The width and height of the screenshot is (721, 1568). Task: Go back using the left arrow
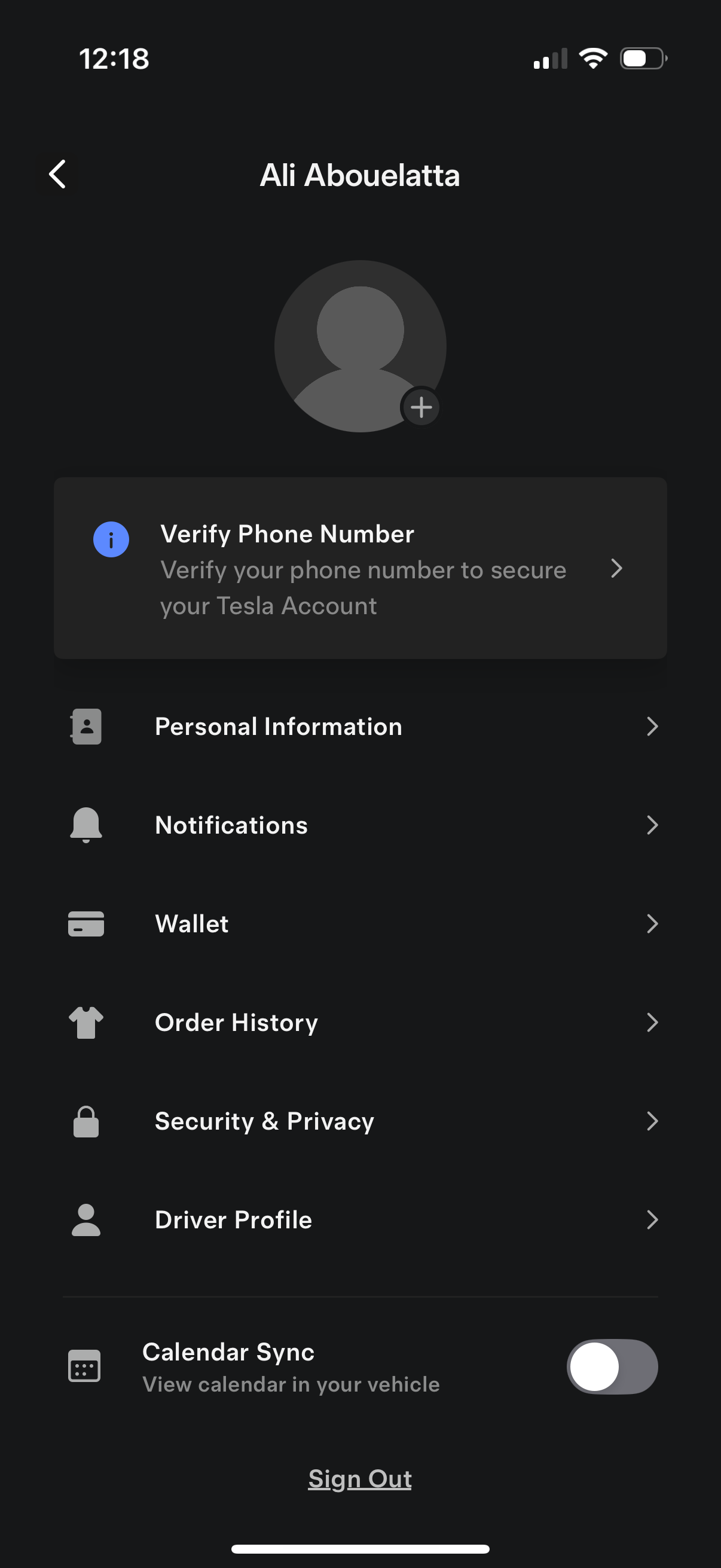(58, 175)
